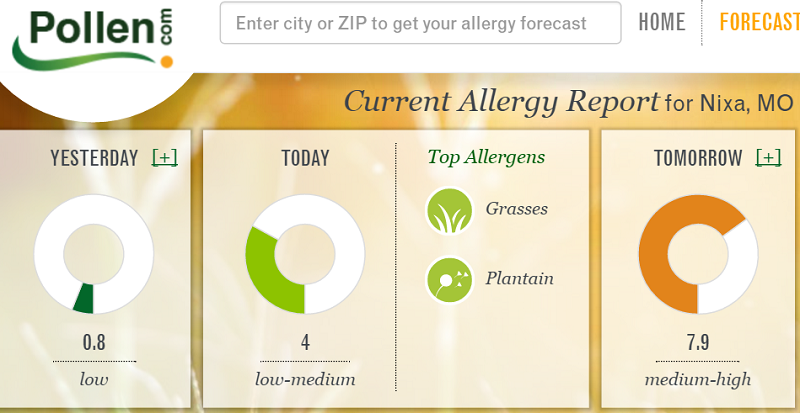Go to the HOME page
800x413 pixels.
662,23
